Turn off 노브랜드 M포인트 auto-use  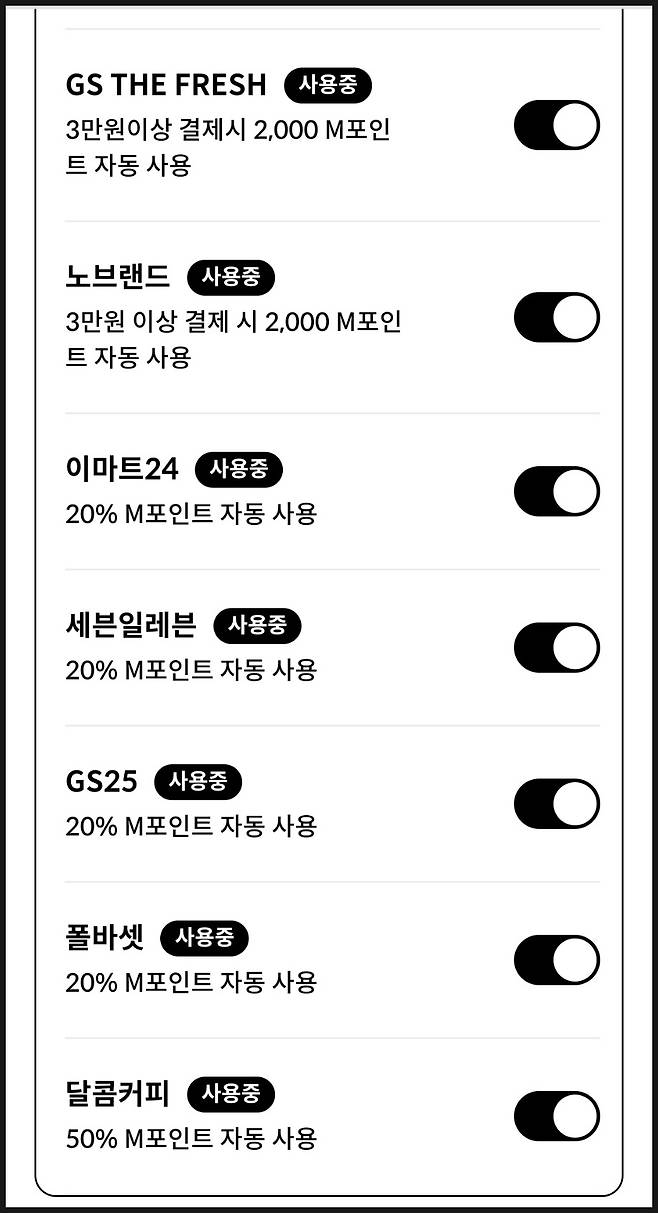click(x=556, y=318)
